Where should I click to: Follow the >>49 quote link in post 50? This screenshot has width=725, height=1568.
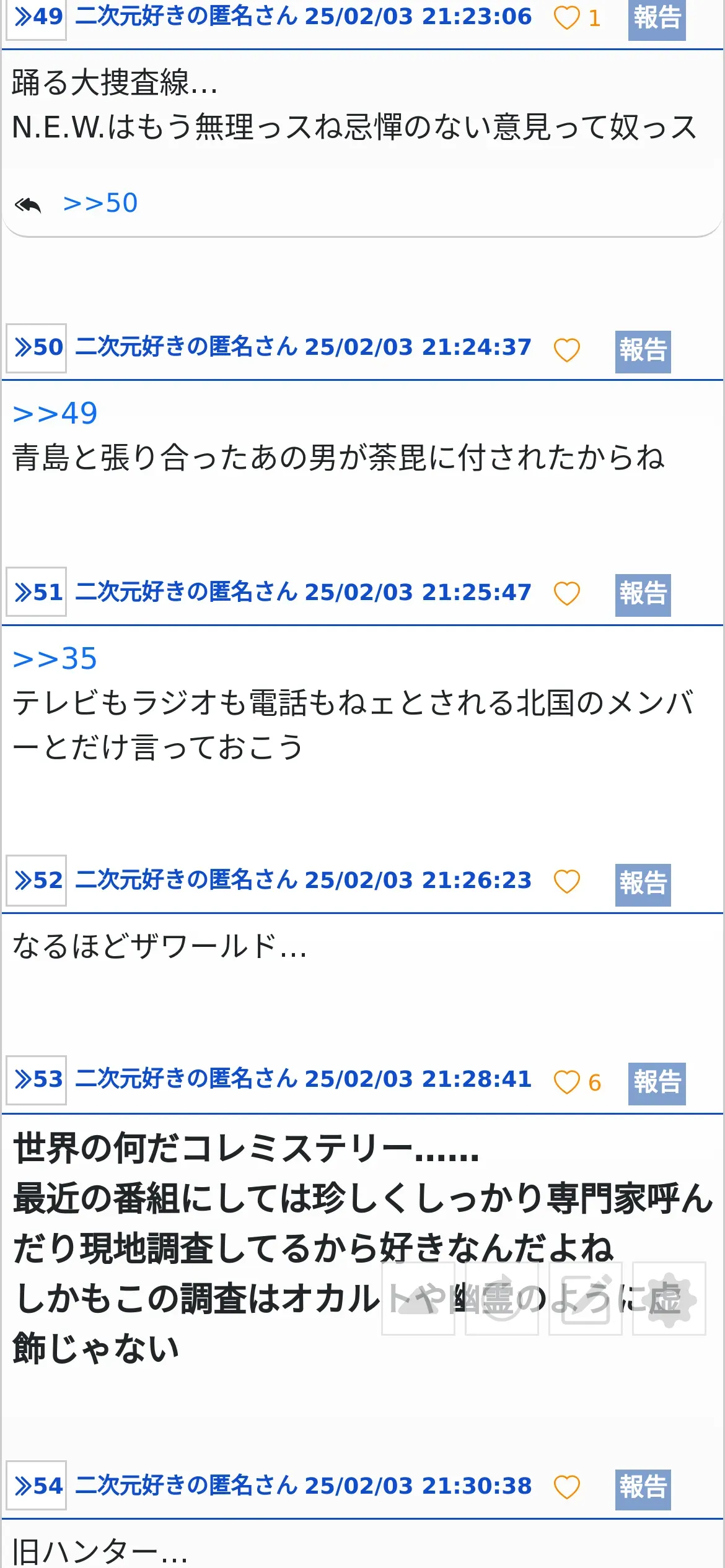(55, 413)
